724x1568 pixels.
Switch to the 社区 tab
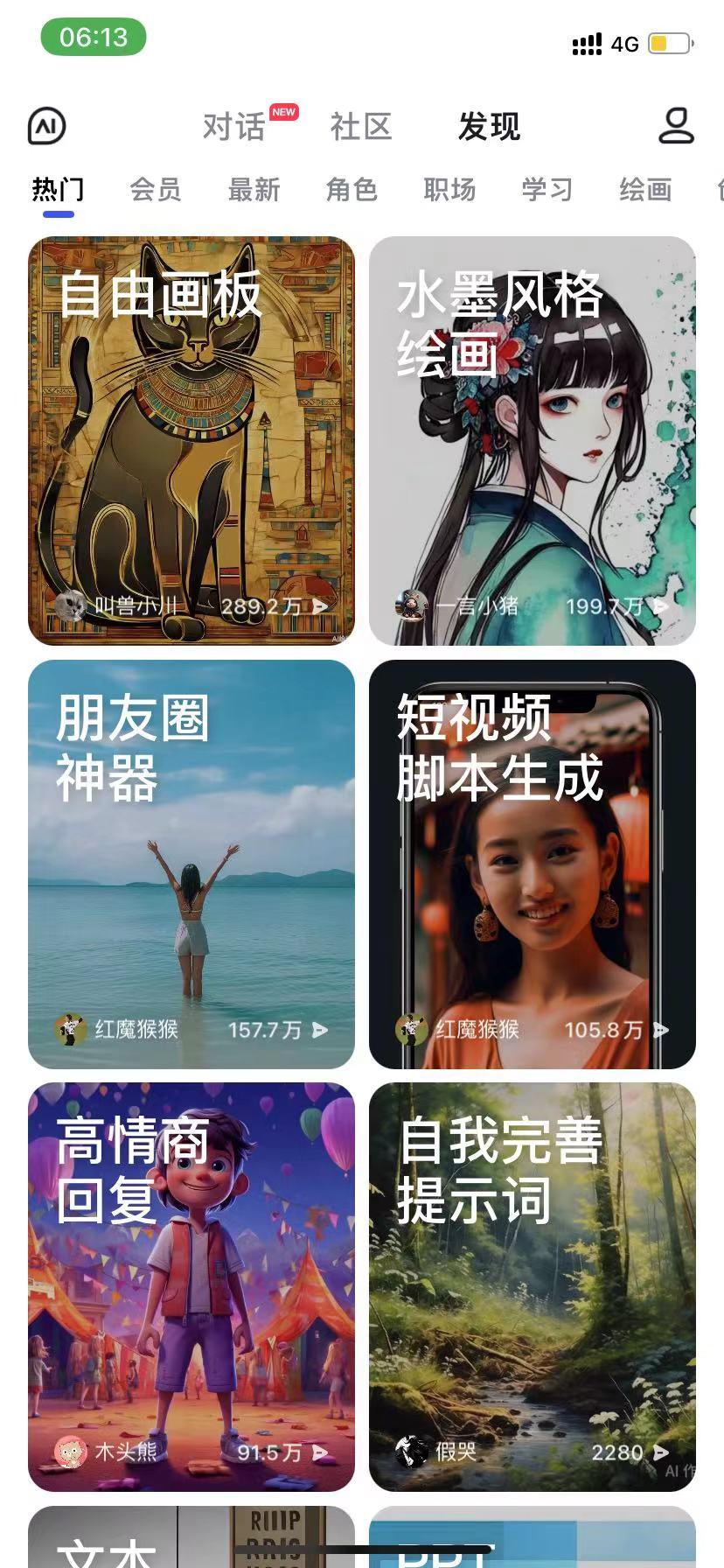(360, 127)
